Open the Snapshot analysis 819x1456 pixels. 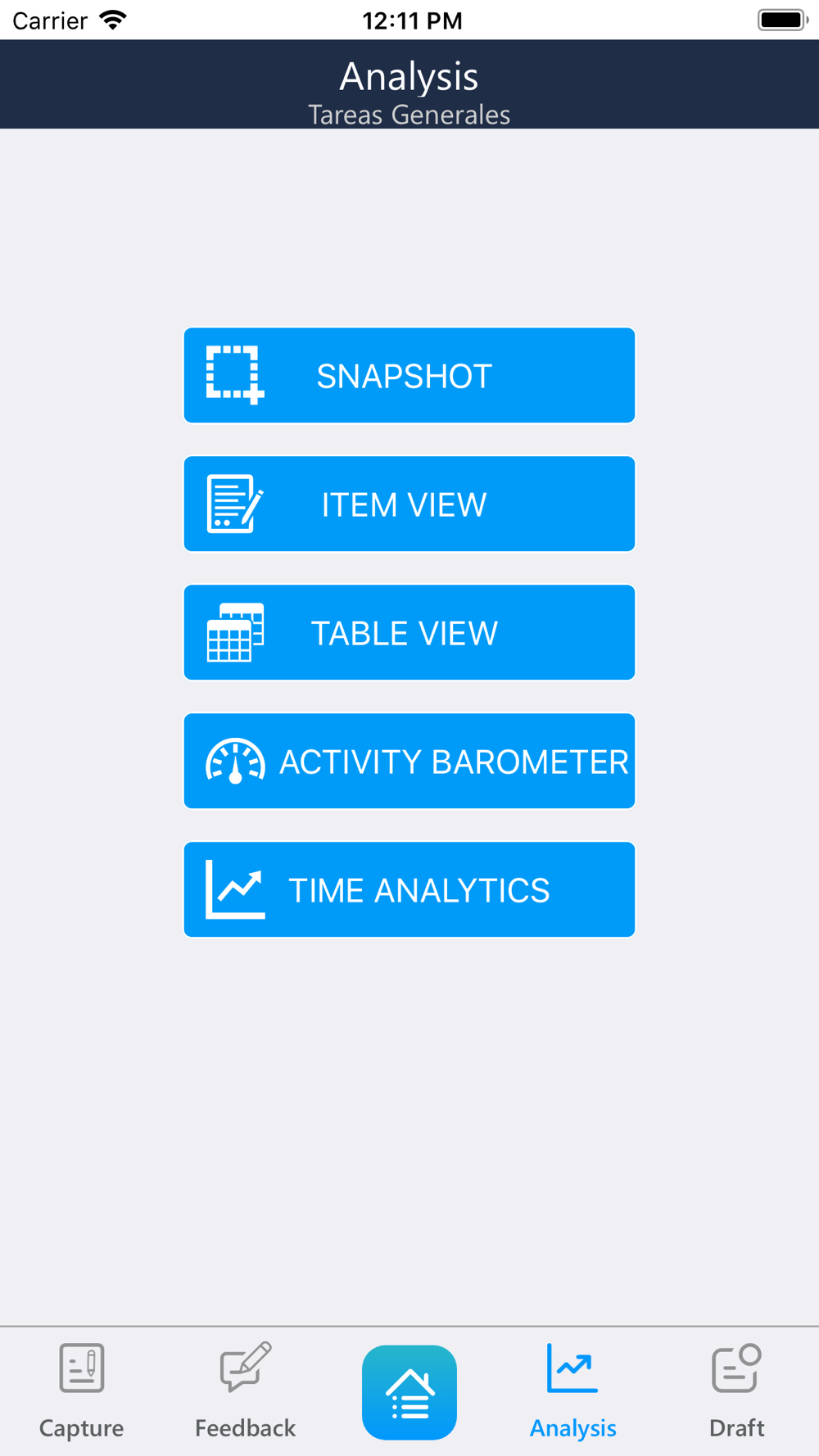(409, 376)
